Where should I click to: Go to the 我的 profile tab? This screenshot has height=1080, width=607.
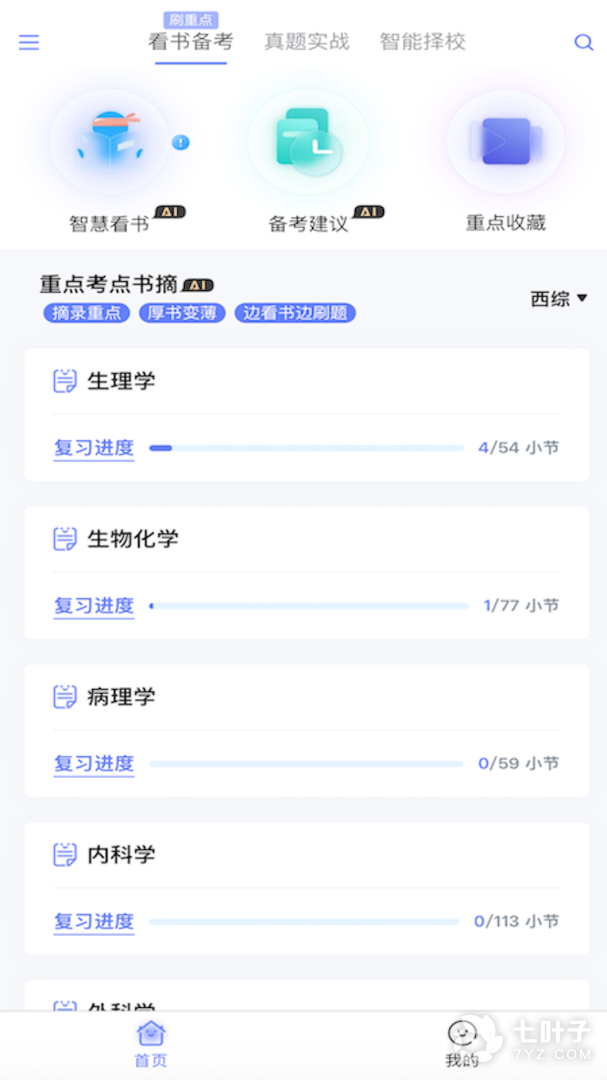[461, 1044]
